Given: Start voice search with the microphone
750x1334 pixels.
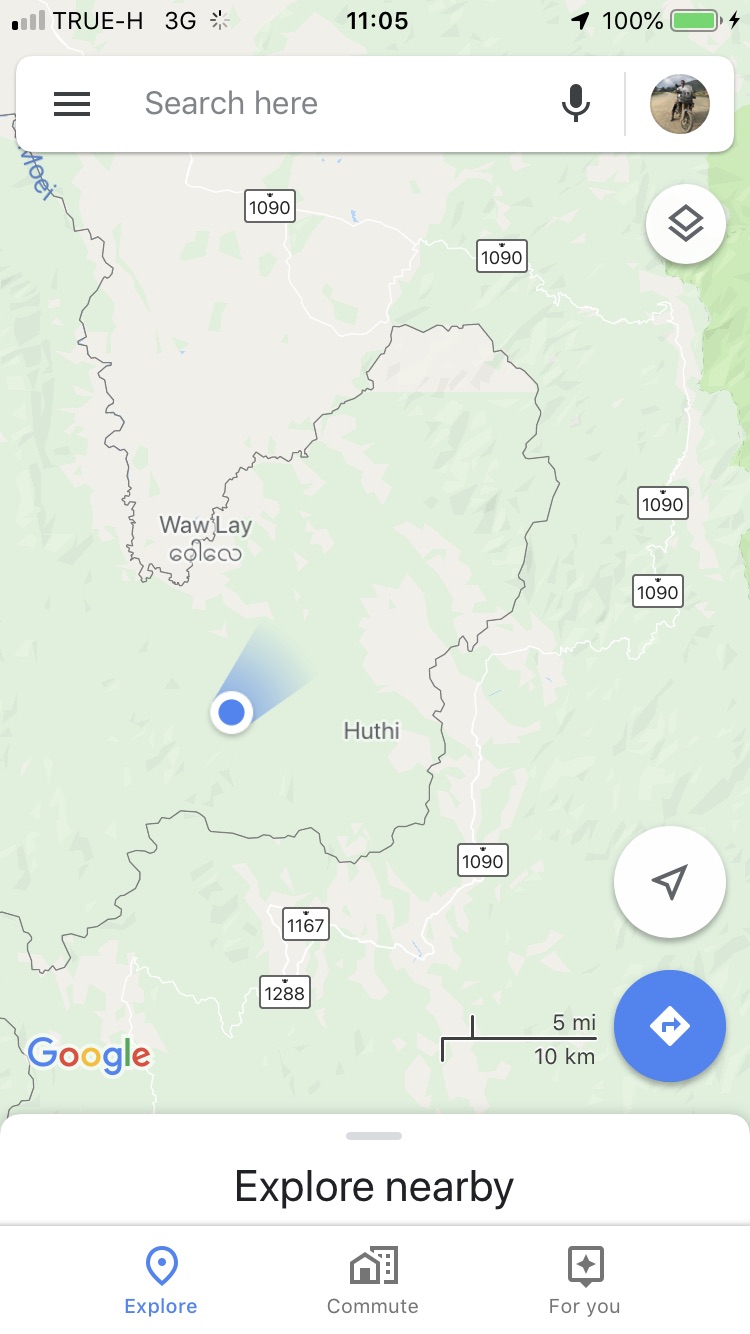Looking at the screenshot, I should (576, 104).
